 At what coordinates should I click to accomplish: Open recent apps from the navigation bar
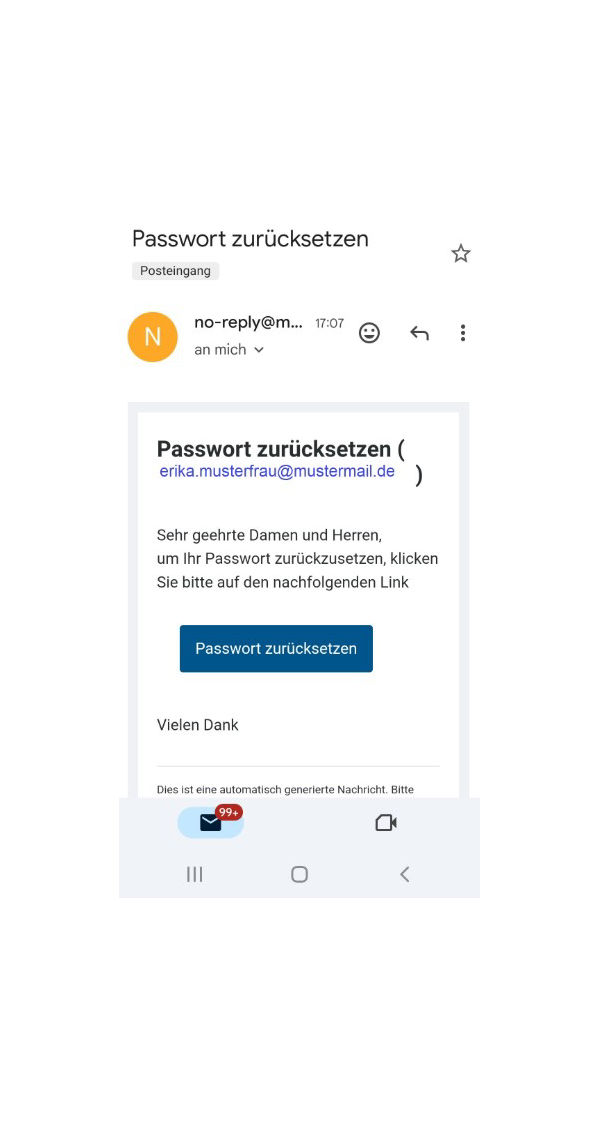tap(195, 874)
